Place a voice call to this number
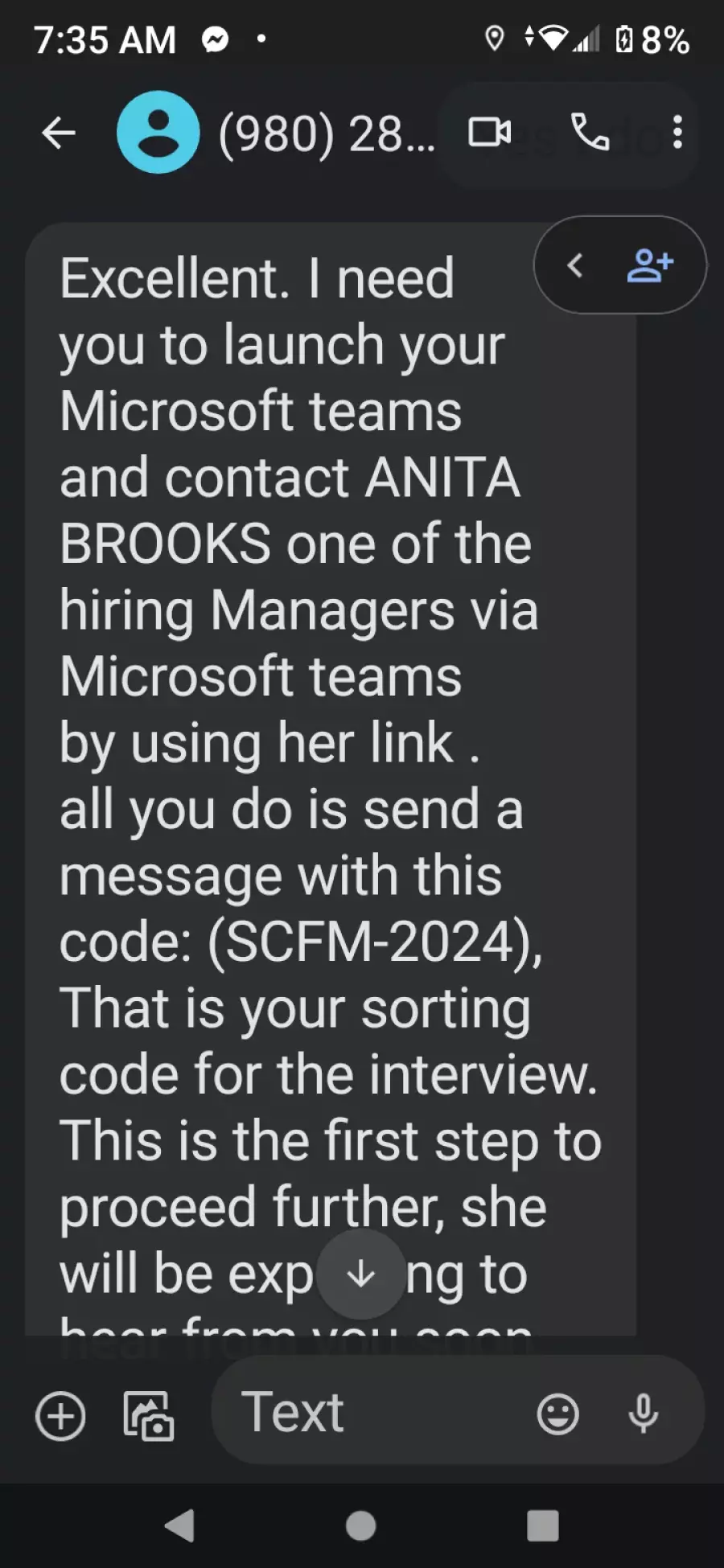This screenshot has height=1568, width=724. (590, 133)
